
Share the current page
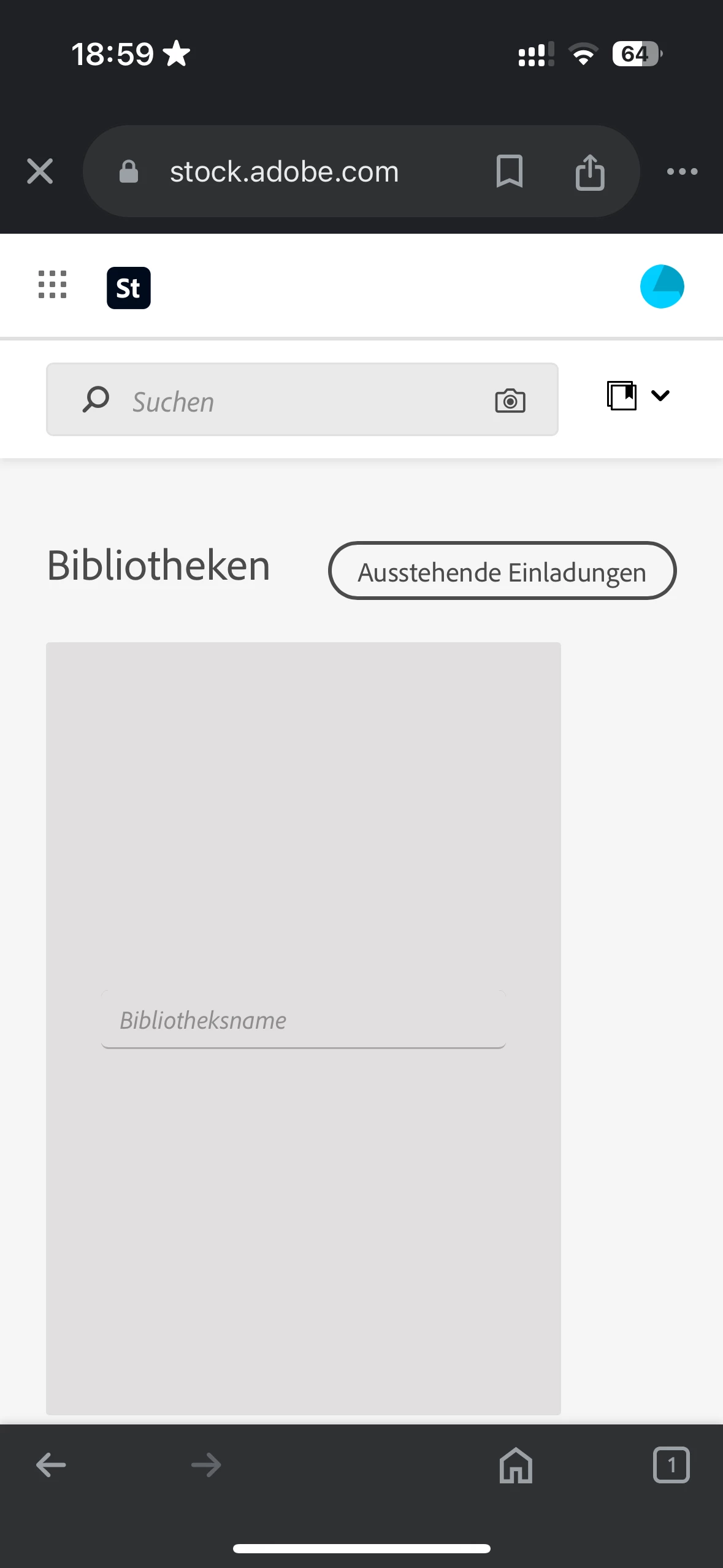coord(590,172)
